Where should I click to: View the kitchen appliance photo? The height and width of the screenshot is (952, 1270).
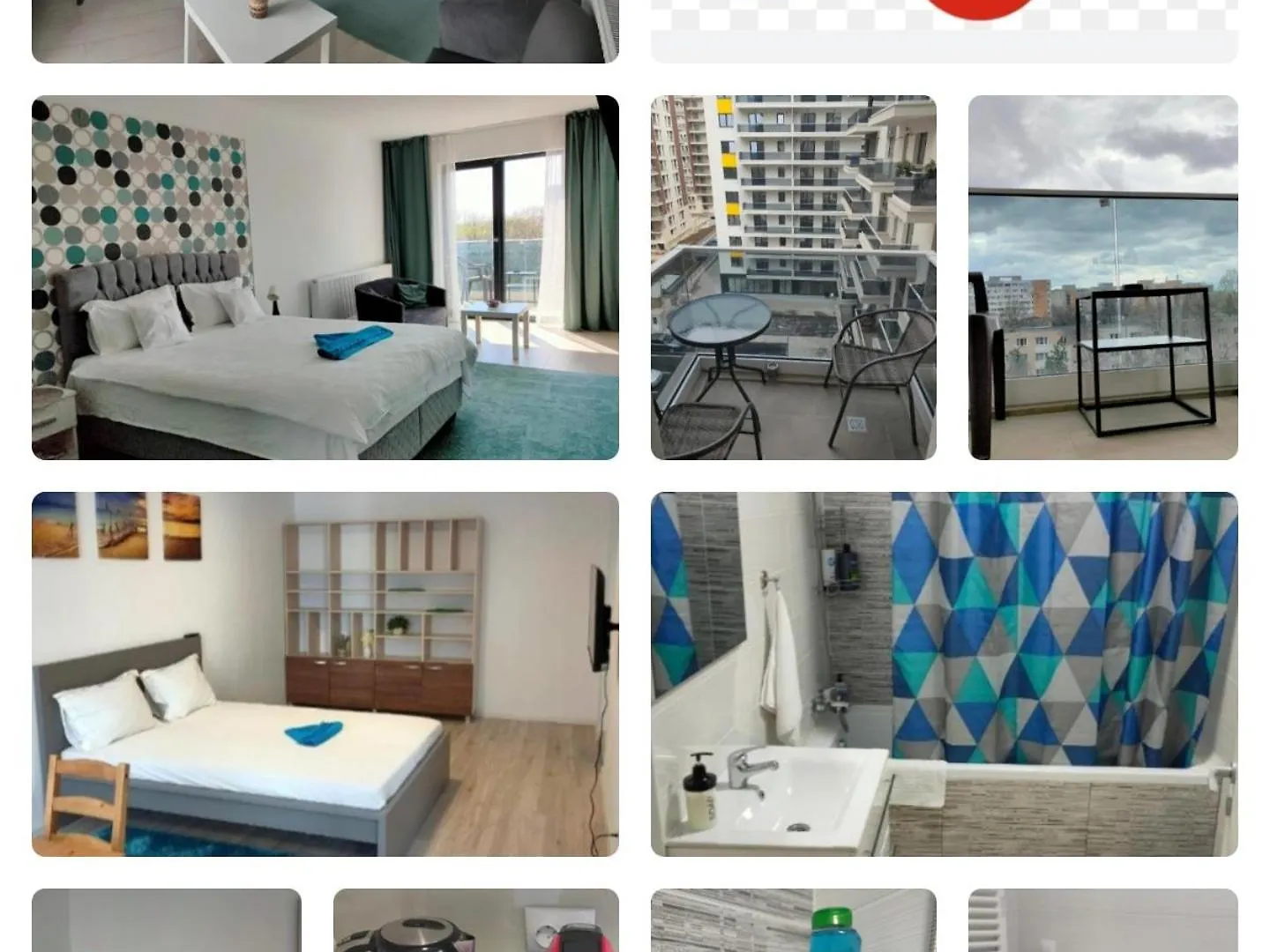pyautogui.click(x=475, y=919)
